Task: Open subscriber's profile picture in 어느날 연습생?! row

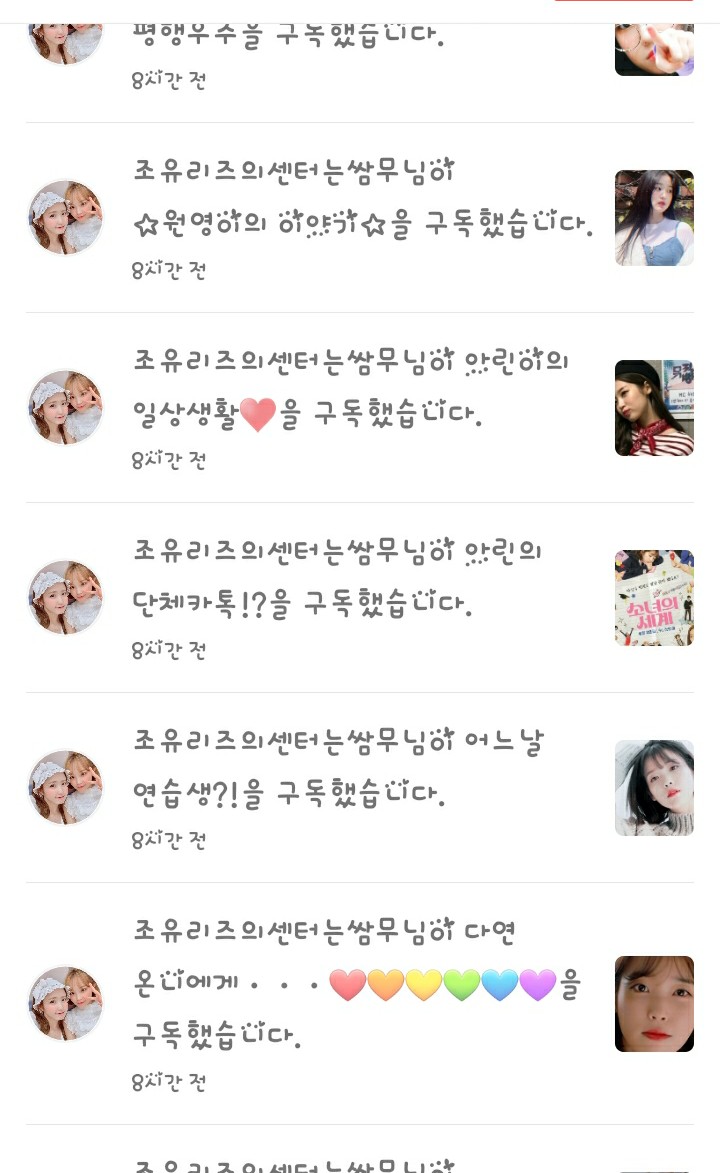Action: [x=66, y=788]
